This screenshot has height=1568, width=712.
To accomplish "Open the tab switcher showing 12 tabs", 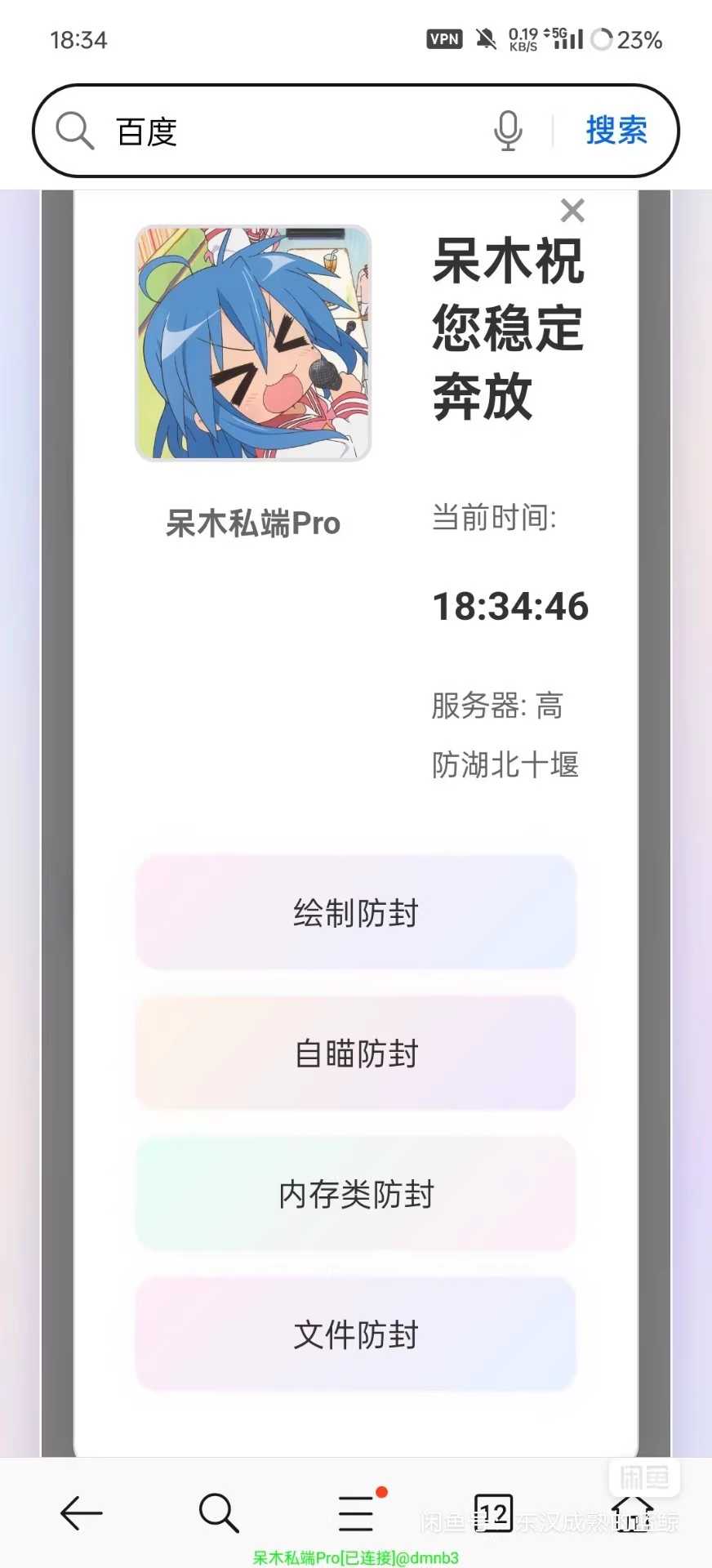I will 493,1513.
